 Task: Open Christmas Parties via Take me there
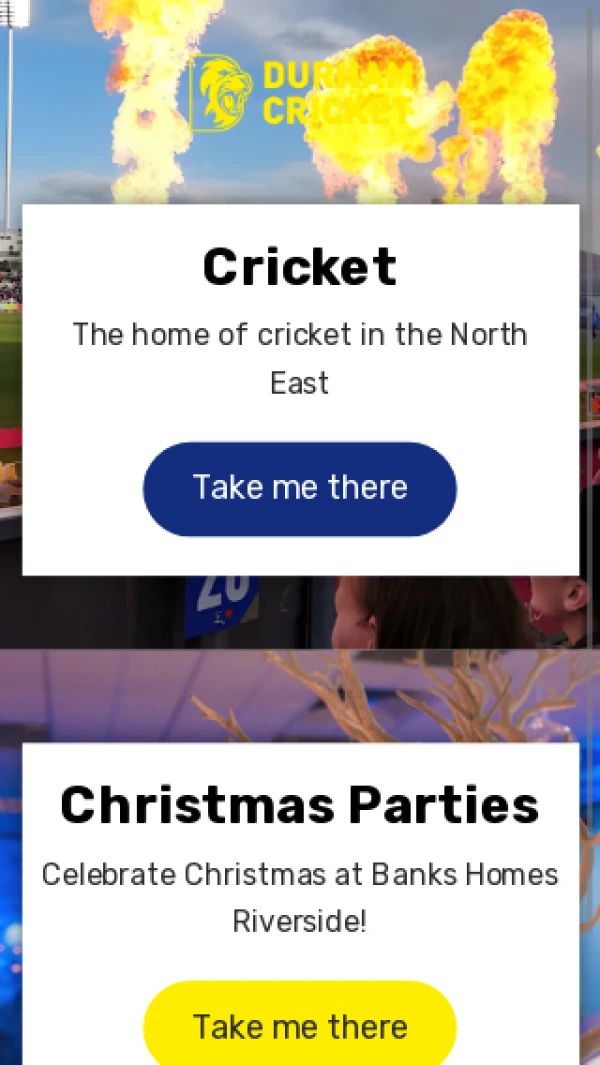(x=300, y=1026)
